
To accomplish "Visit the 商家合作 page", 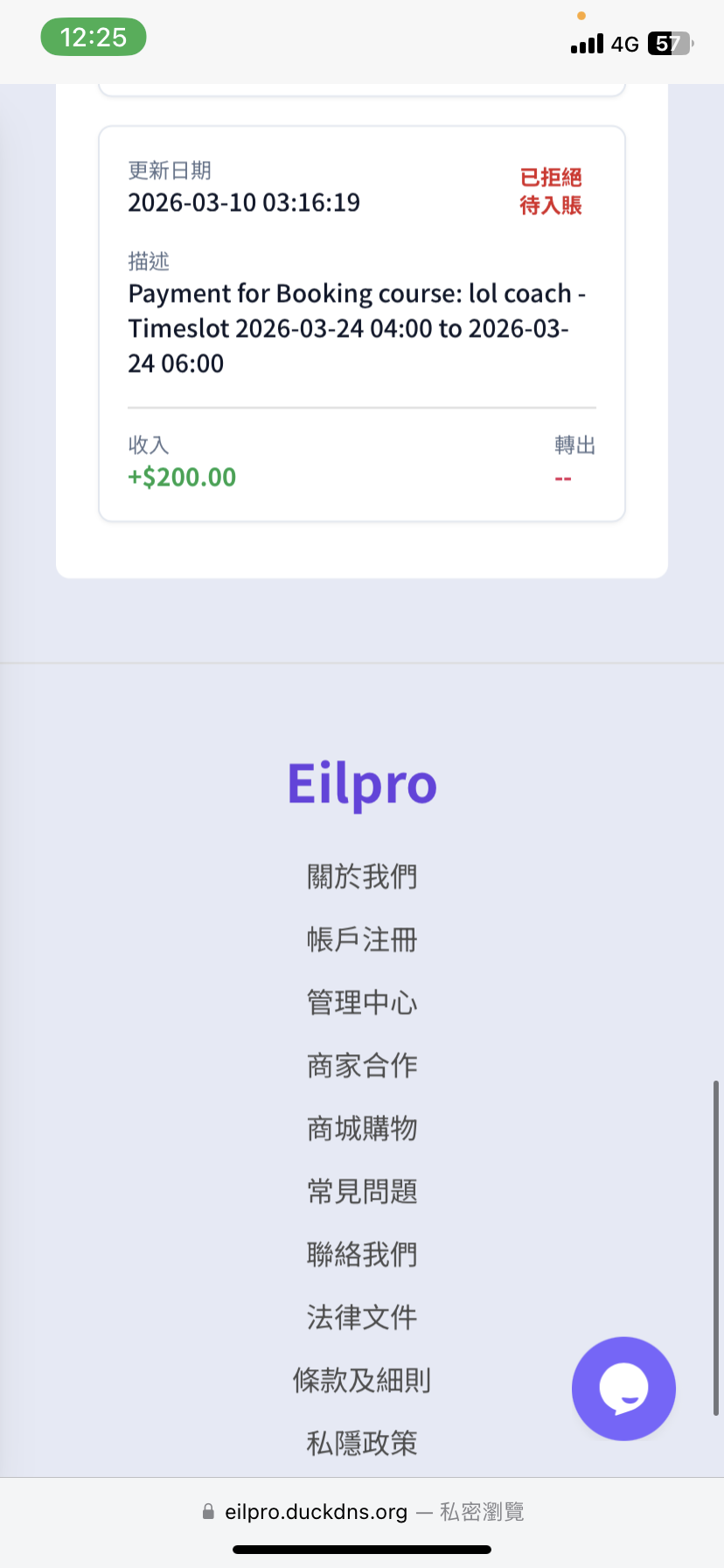I will pos(362,1066).
